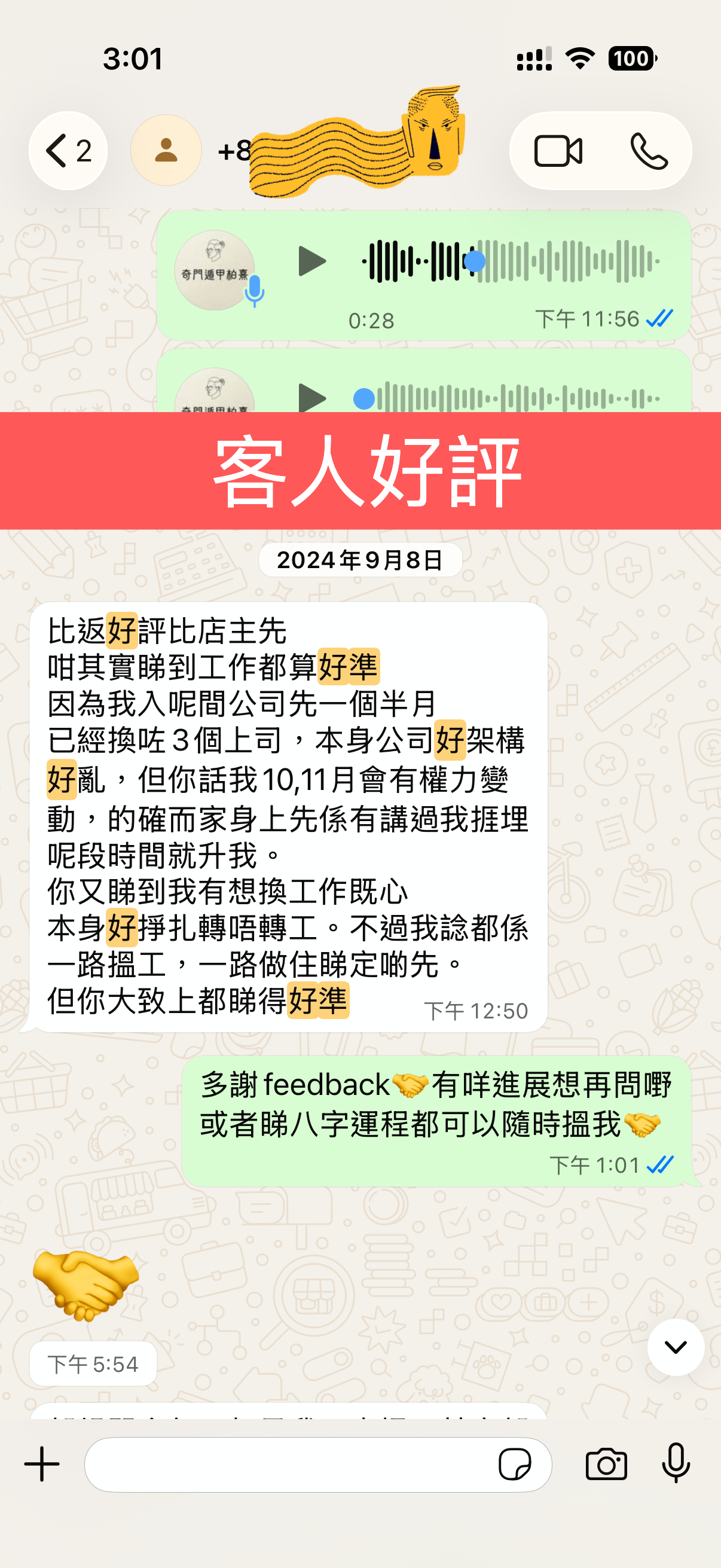Screen dimensions: 721x1568
Task: Open the sticker picker
Action: pyautogui.click(x=515, y=1465)
